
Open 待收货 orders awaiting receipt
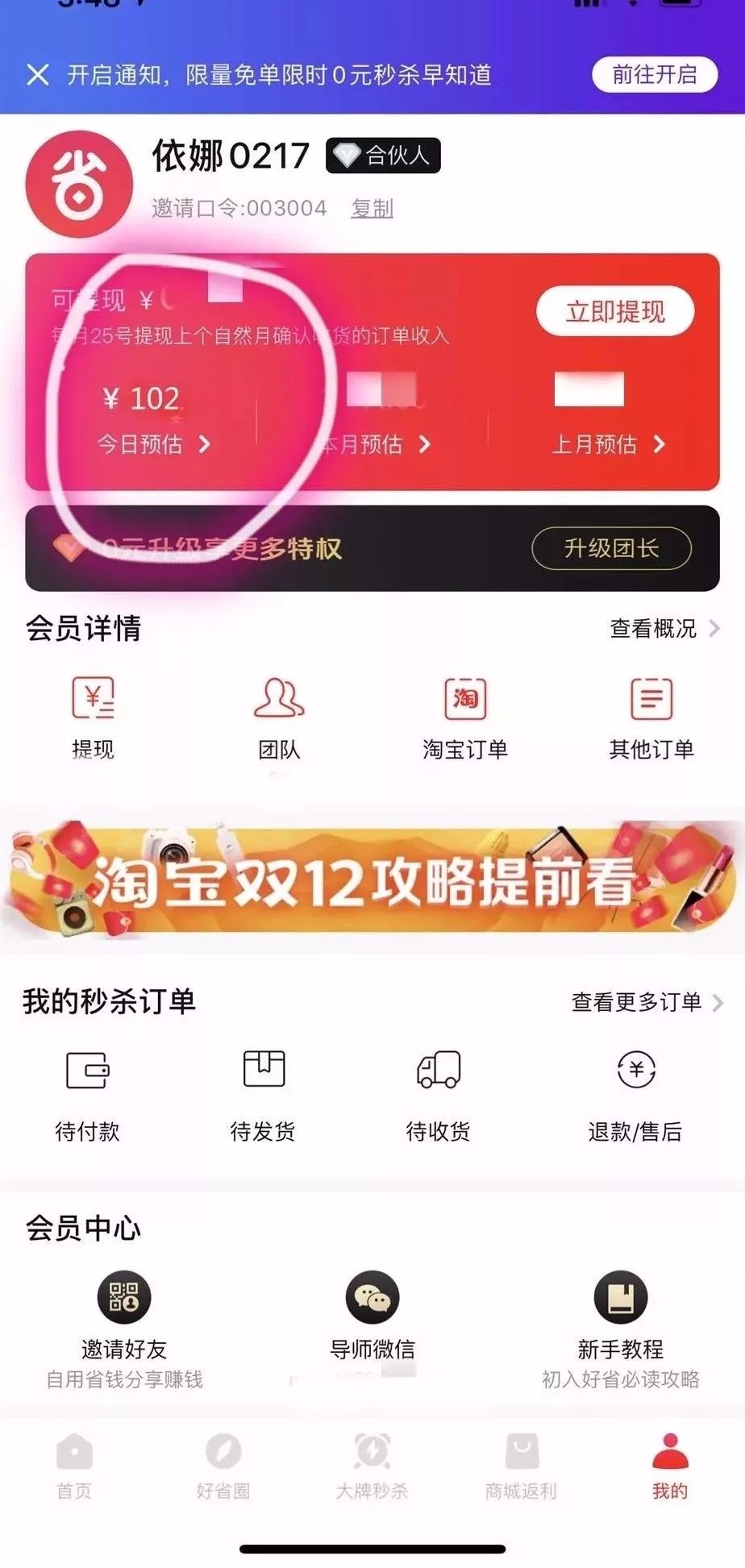[x=438, y=1094]
